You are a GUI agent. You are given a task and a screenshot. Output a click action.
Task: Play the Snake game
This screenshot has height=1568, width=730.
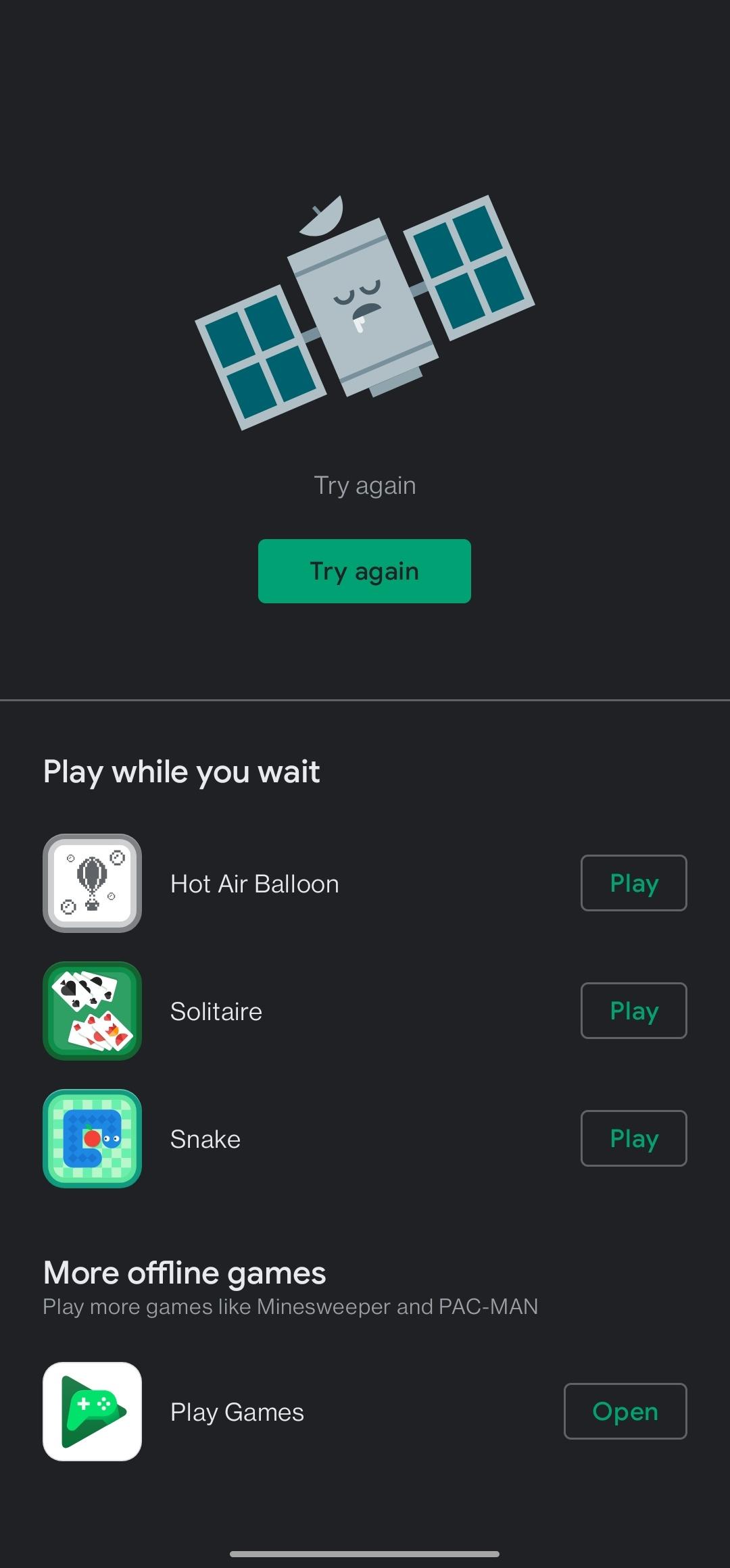click(x=633, y=1138)
